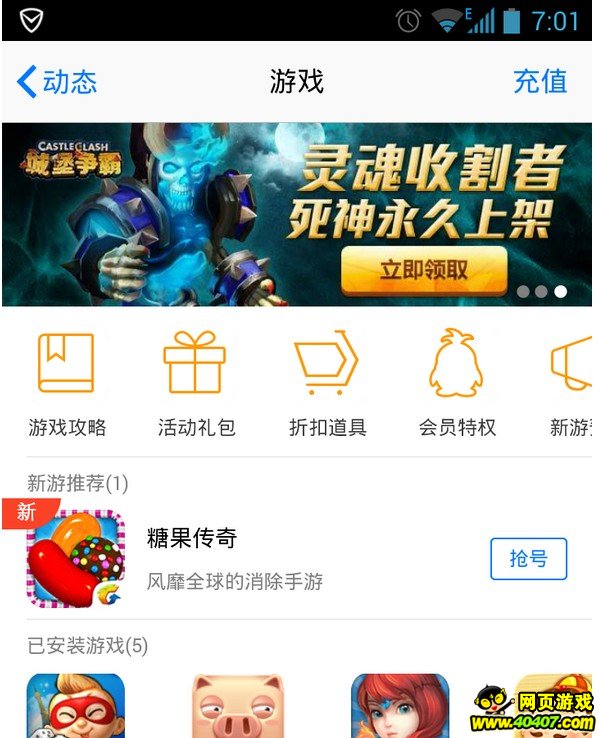Open the installed game with masked hero icon
This screenshot has height=738, width=602.
[x=76, y=706]
